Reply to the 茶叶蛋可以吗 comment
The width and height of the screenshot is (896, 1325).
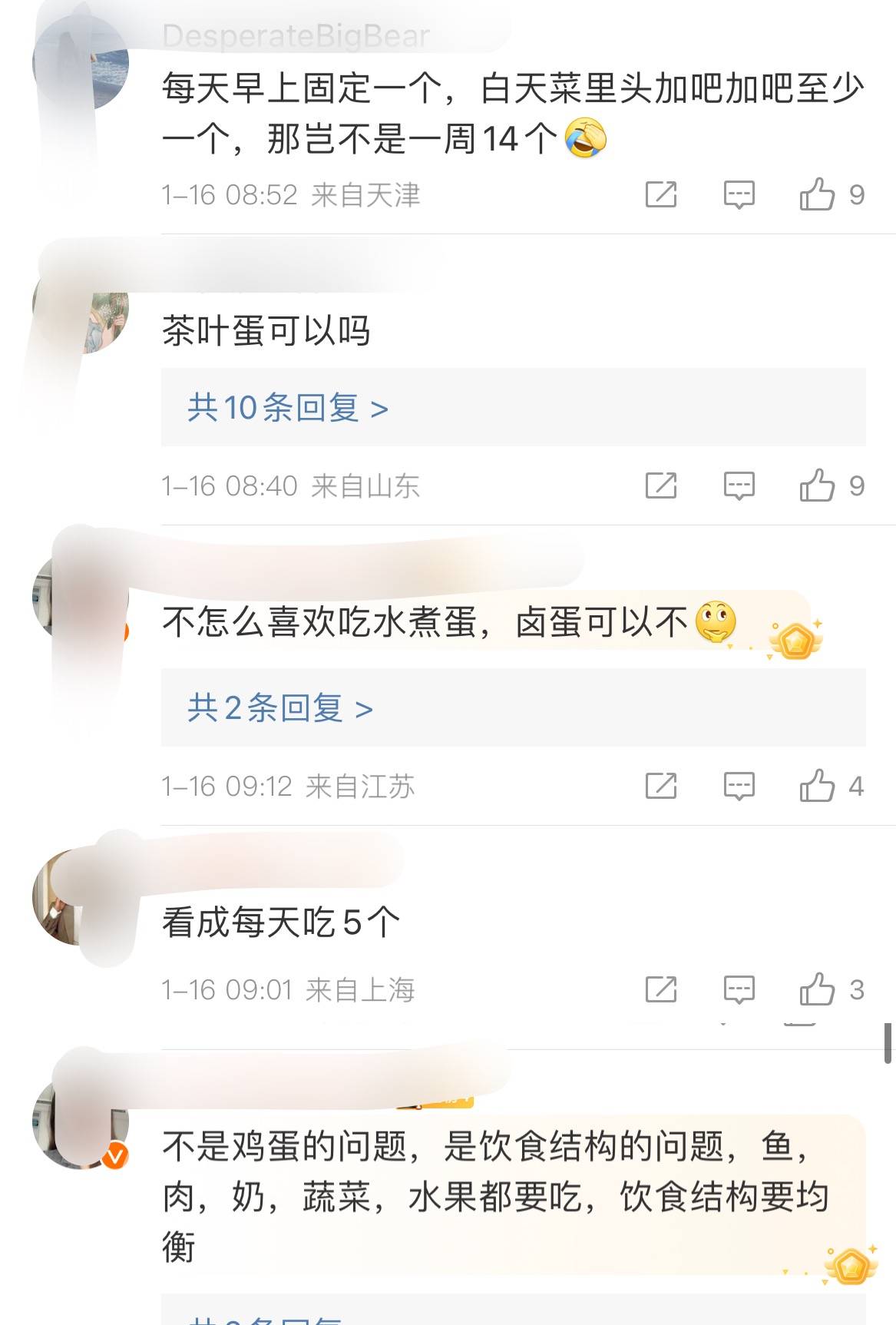[739, 485]
